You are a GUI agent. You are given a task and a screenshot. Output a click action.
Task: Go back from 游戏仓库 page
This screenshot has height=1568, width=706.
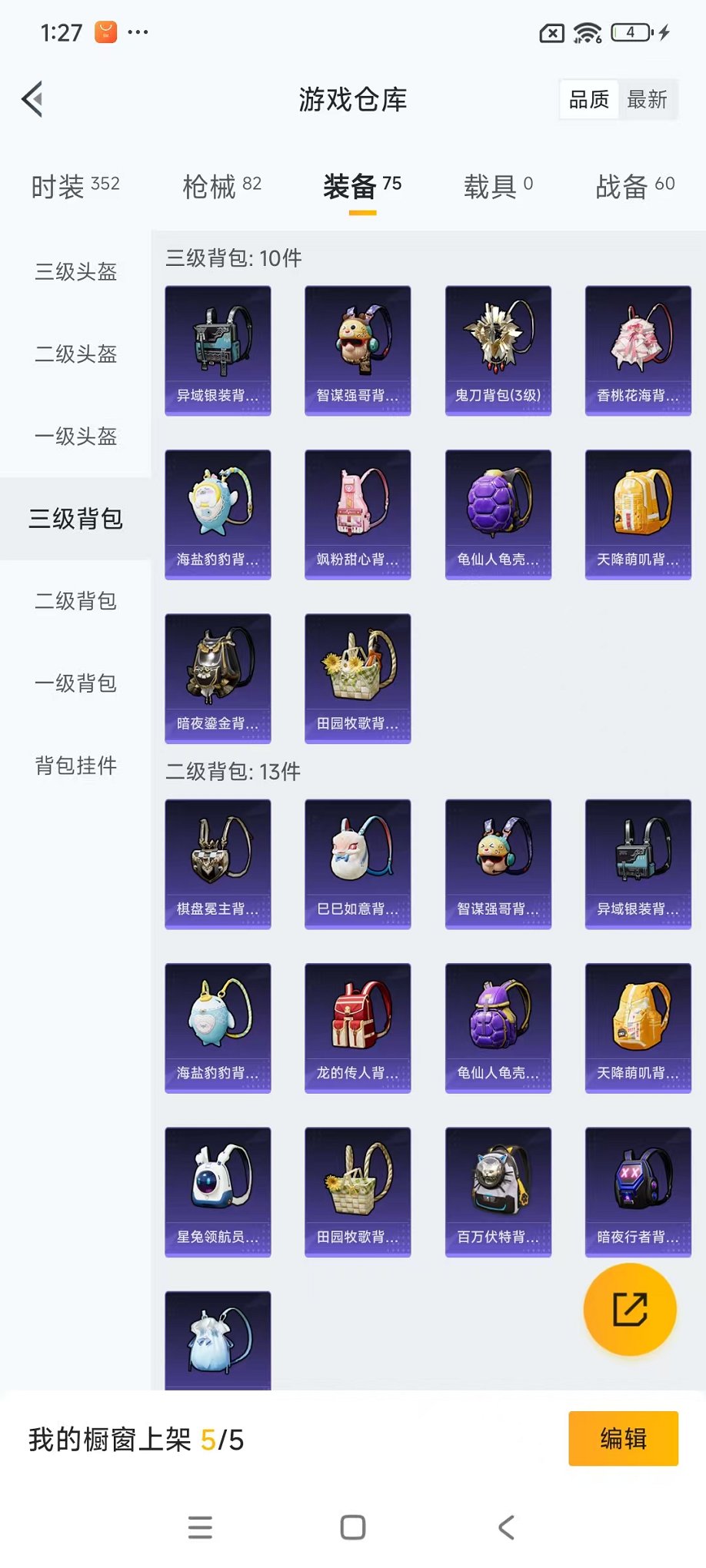click(x=33, y=99)
